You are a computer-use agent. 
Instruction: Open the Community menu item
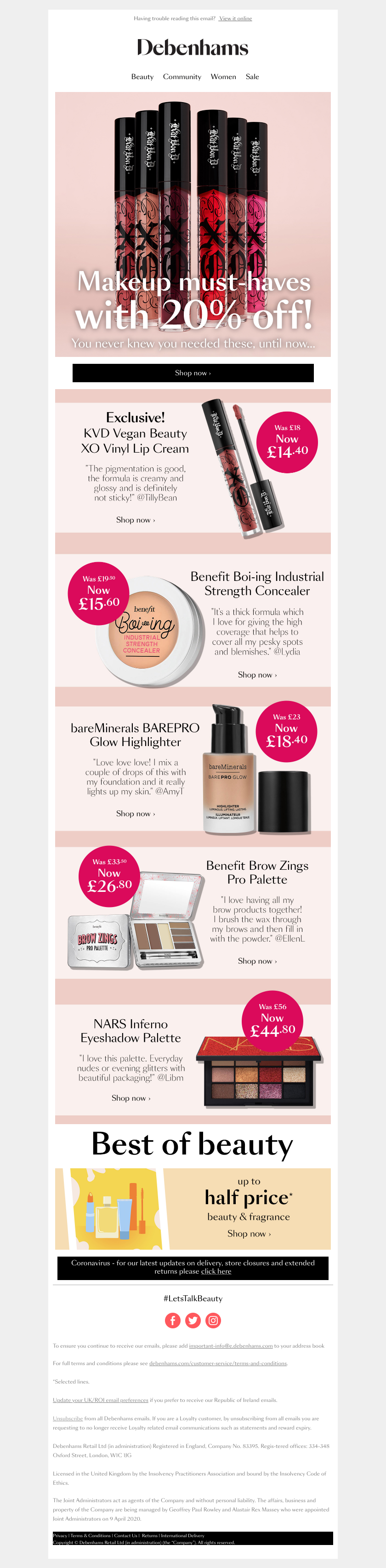[x=182, y=77]
